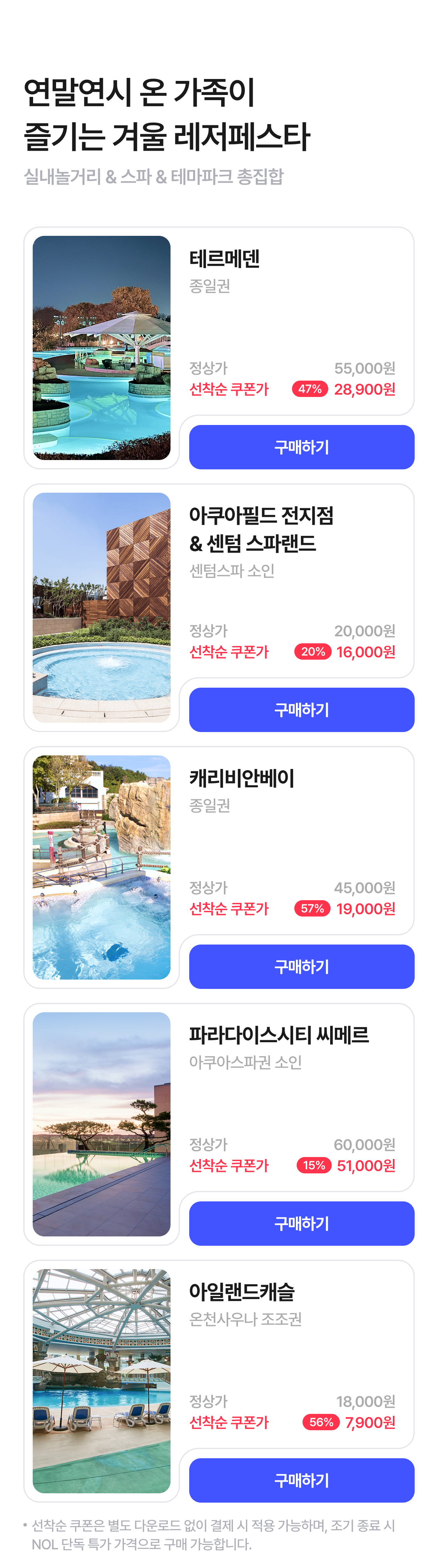
Task: Select 구매하기 under 파라다이스시티 씨메르
Action: (x=302, y=1224)
